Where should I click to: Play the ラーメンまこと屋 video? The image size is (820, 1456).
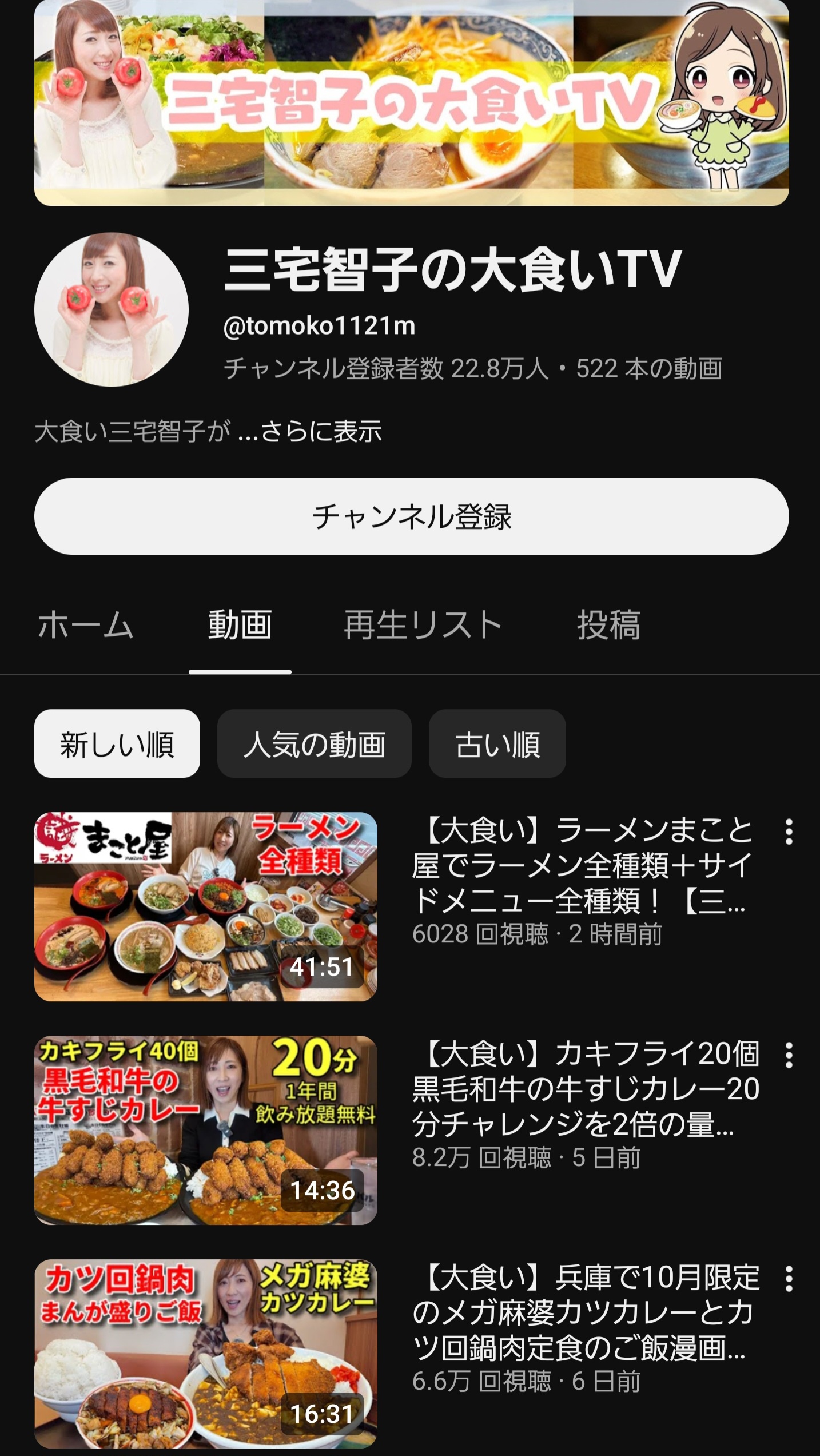pyautogui.click(x=205, y=906)
